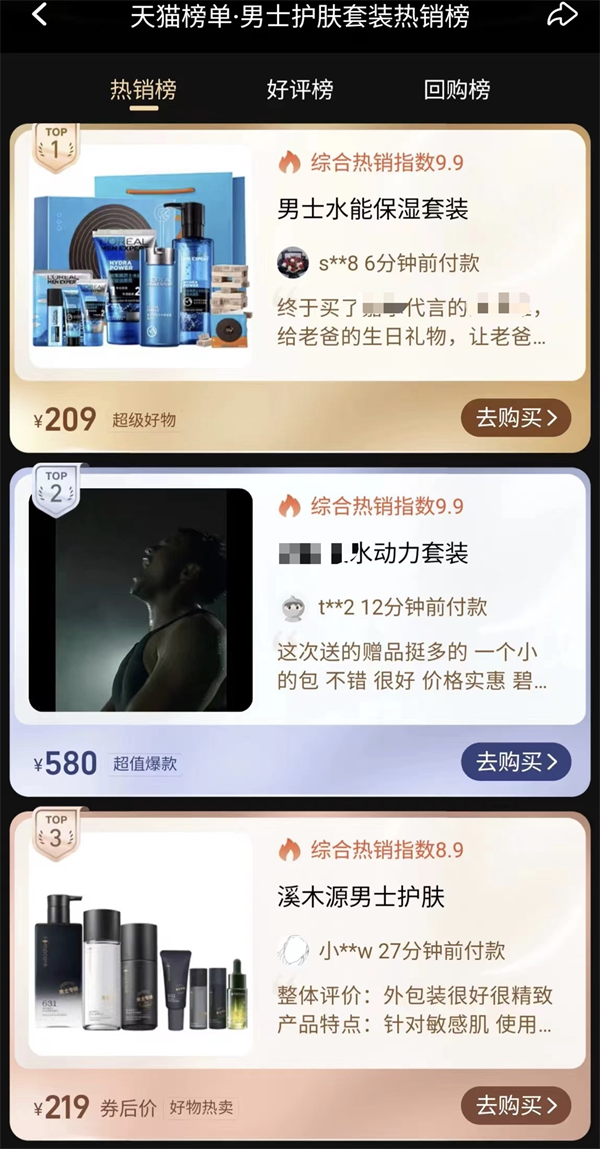Share this ranking list
Screen dimensions: 600x1149
tap(562, 15)
